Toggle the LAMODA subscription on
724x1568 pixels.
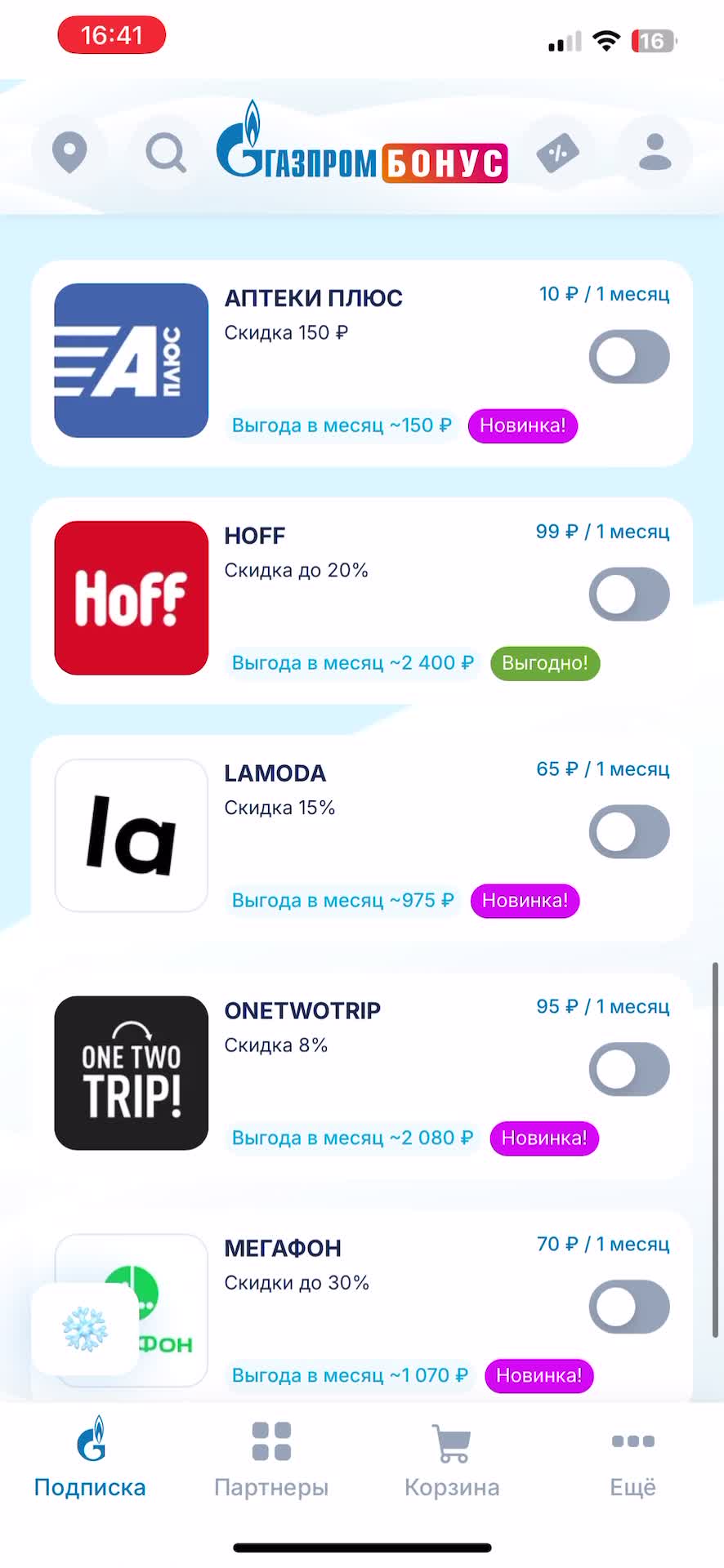[x=628, y=832]
